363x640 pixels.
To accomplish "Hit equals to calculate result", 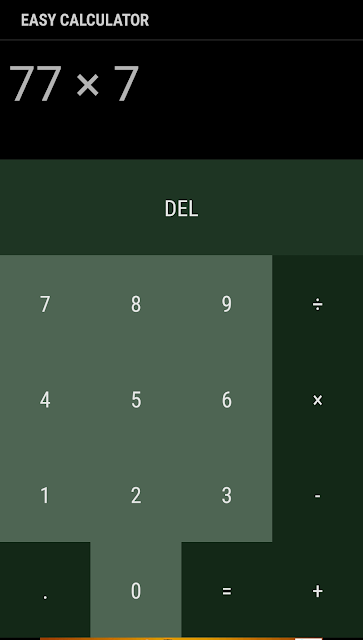I will [227, 590].
